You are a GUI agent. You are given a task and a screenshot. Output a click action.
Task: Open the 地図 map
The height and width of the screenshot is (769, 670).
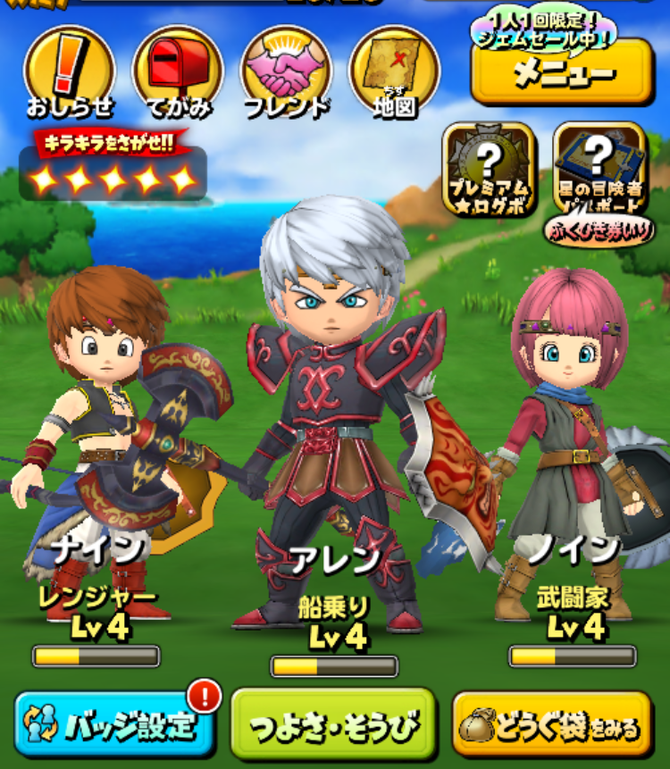click(x=394, y=72)
